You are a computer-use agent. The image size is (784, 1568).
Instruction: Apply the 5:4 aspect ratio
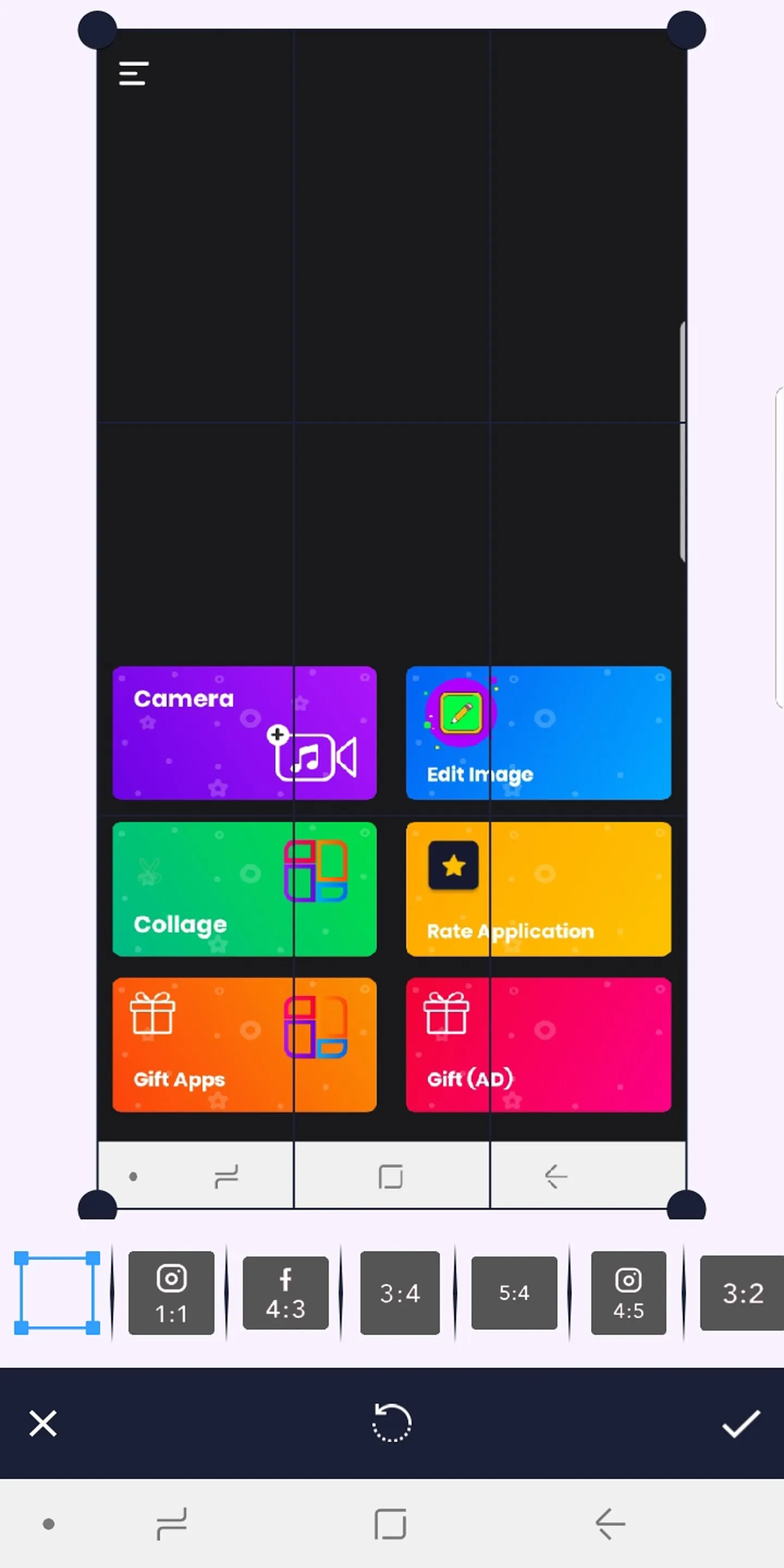[514, 1293]
